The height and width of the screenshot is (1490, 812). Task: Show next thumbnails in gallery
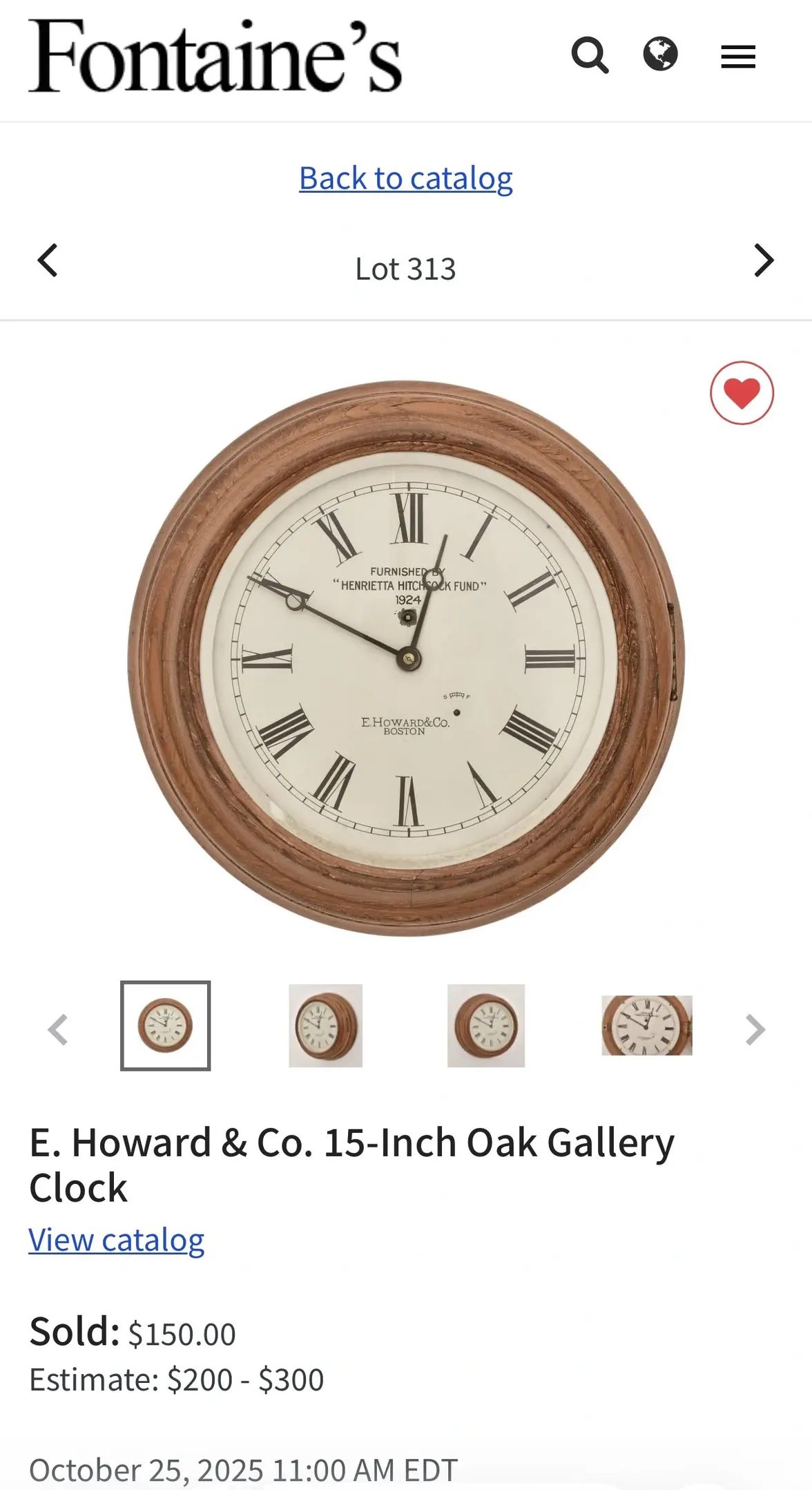(x=755, y=1030)
